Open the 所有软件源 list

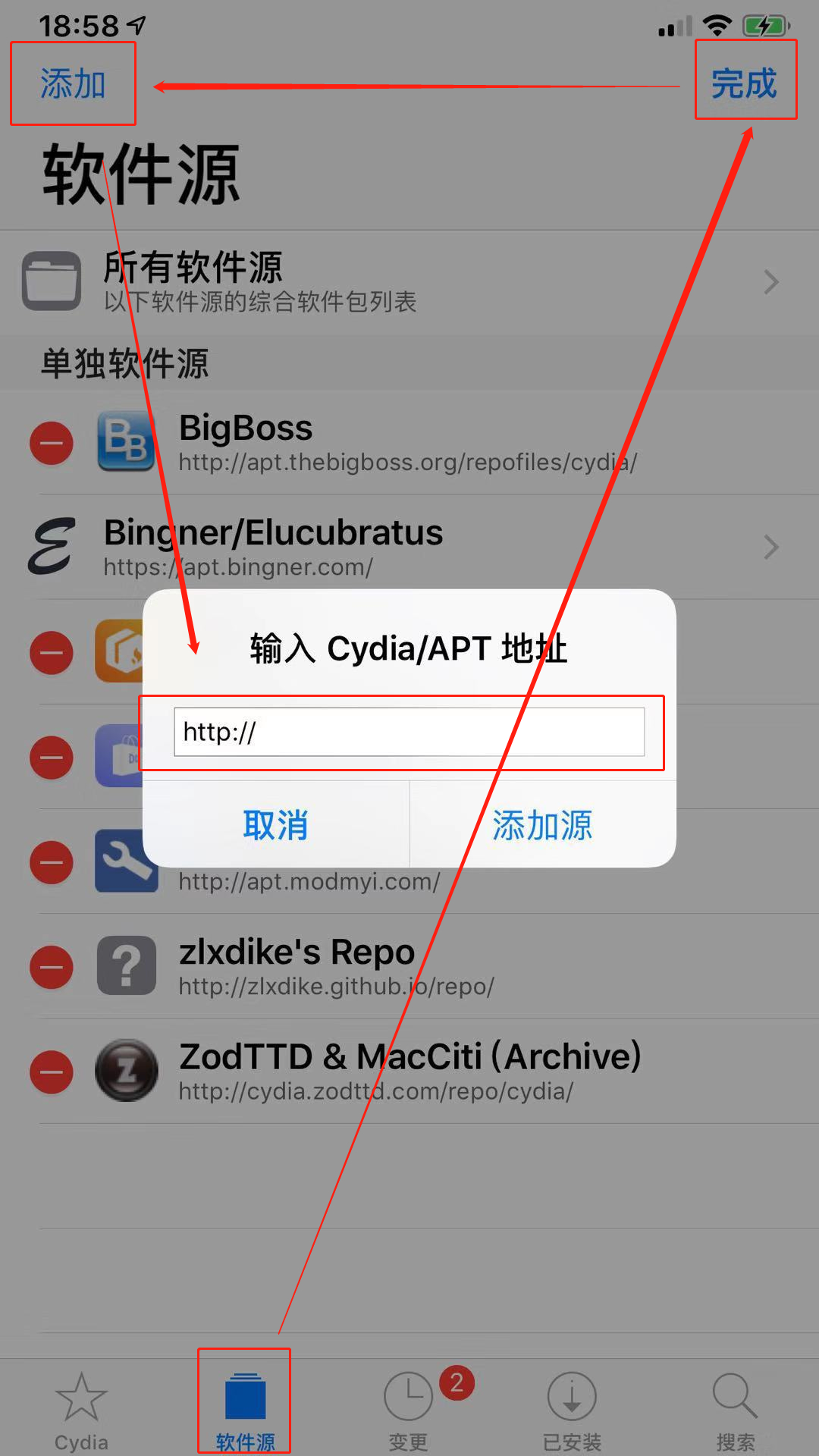coord(409,282)
